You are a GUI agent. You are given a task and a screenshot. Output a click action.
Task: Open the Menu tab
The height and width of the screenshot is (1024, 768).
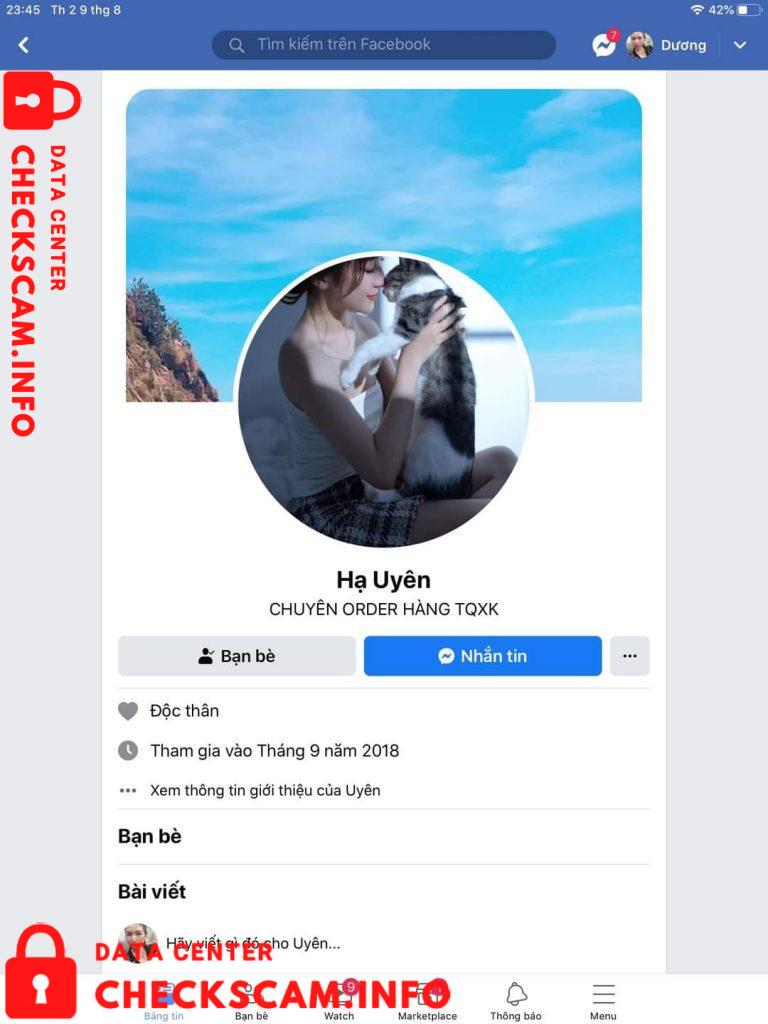point(603,1000)
